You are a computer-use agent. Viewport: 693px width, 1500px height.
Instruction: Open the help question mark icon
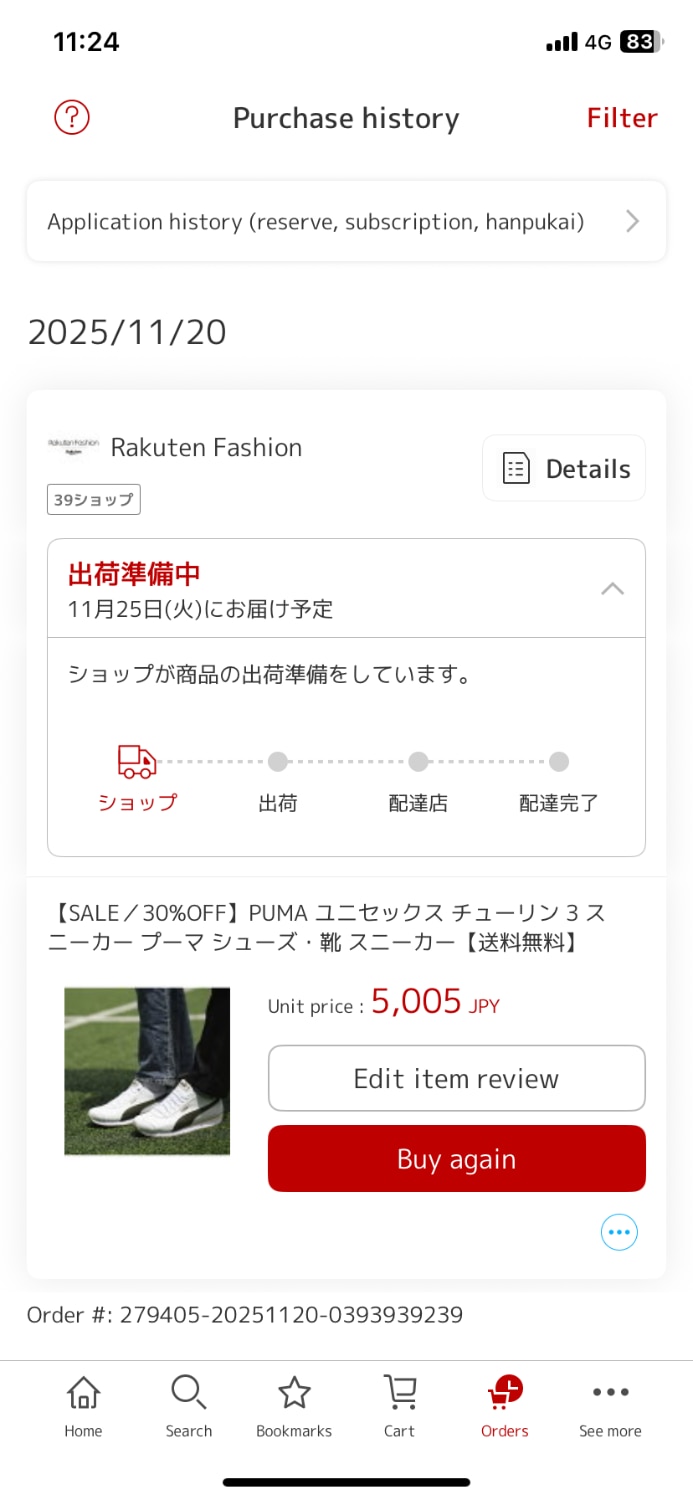point(72,118)
